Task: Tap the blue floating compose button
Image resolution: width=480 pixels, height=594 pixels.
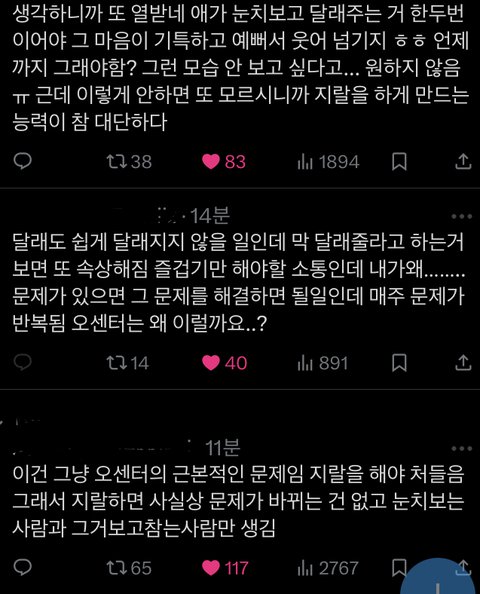Action: coord(439,578)
